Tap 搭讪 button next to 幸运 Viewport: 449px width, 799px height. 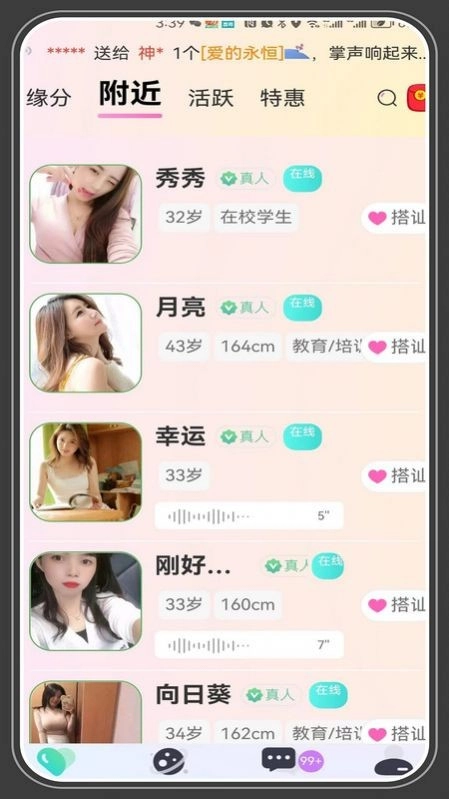pos(394,476)
